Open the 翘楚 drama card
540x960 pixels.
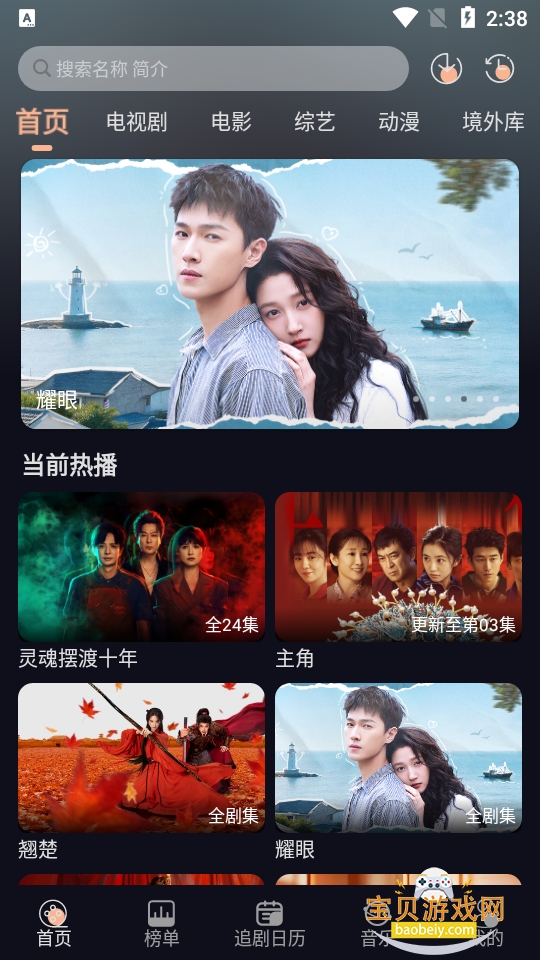click(141, 771)
